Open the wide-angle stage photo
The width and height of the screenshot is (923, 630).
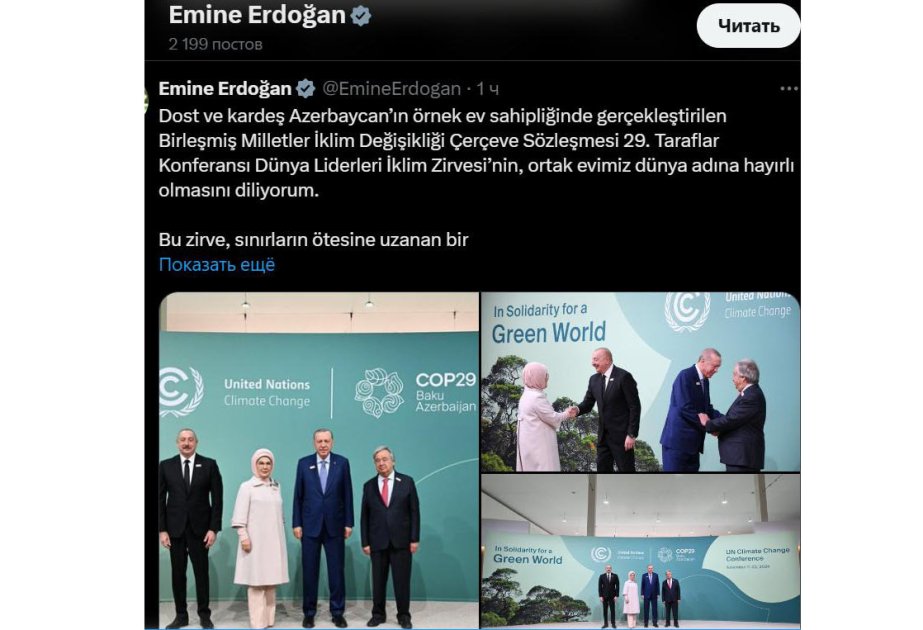click(640, 550)
